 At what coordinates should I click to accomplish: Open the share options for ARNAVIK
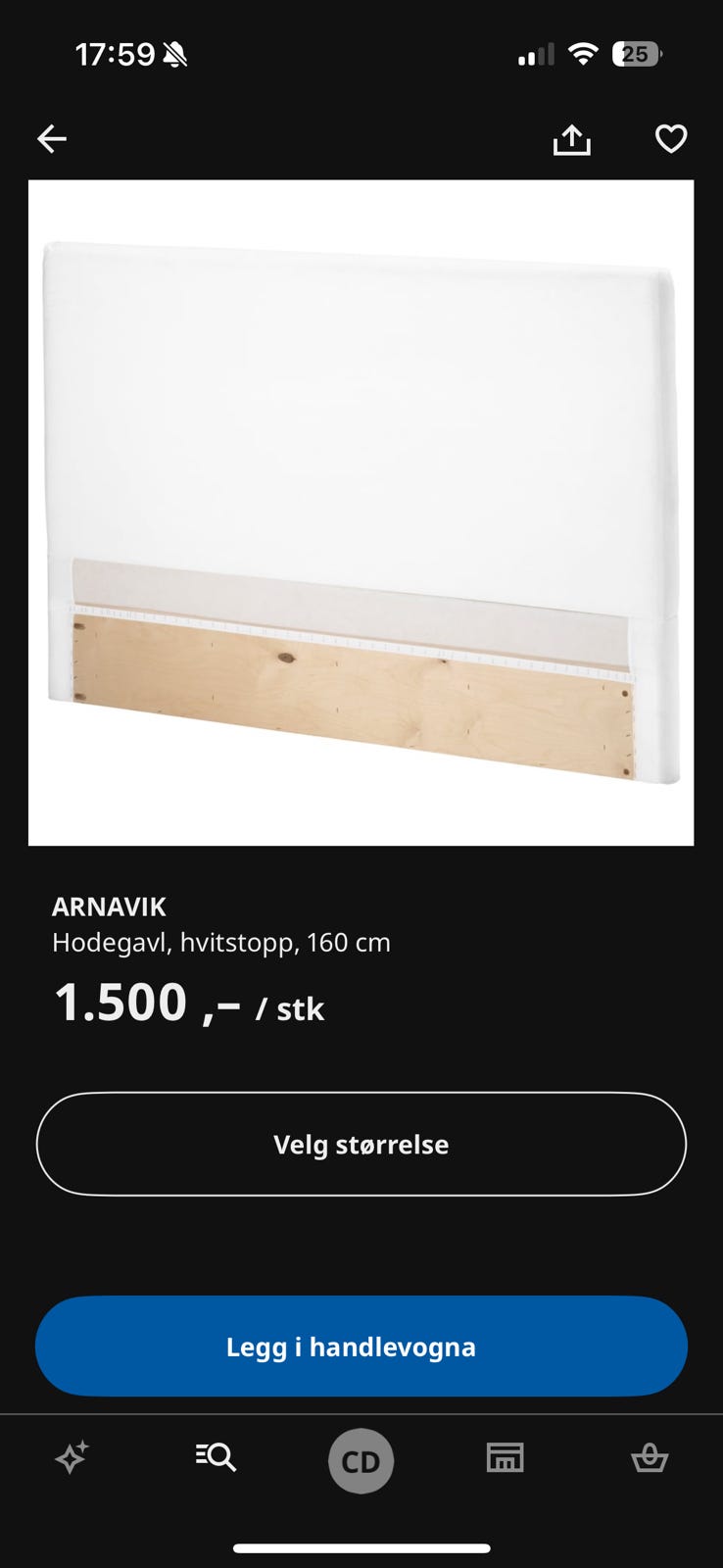572,138
